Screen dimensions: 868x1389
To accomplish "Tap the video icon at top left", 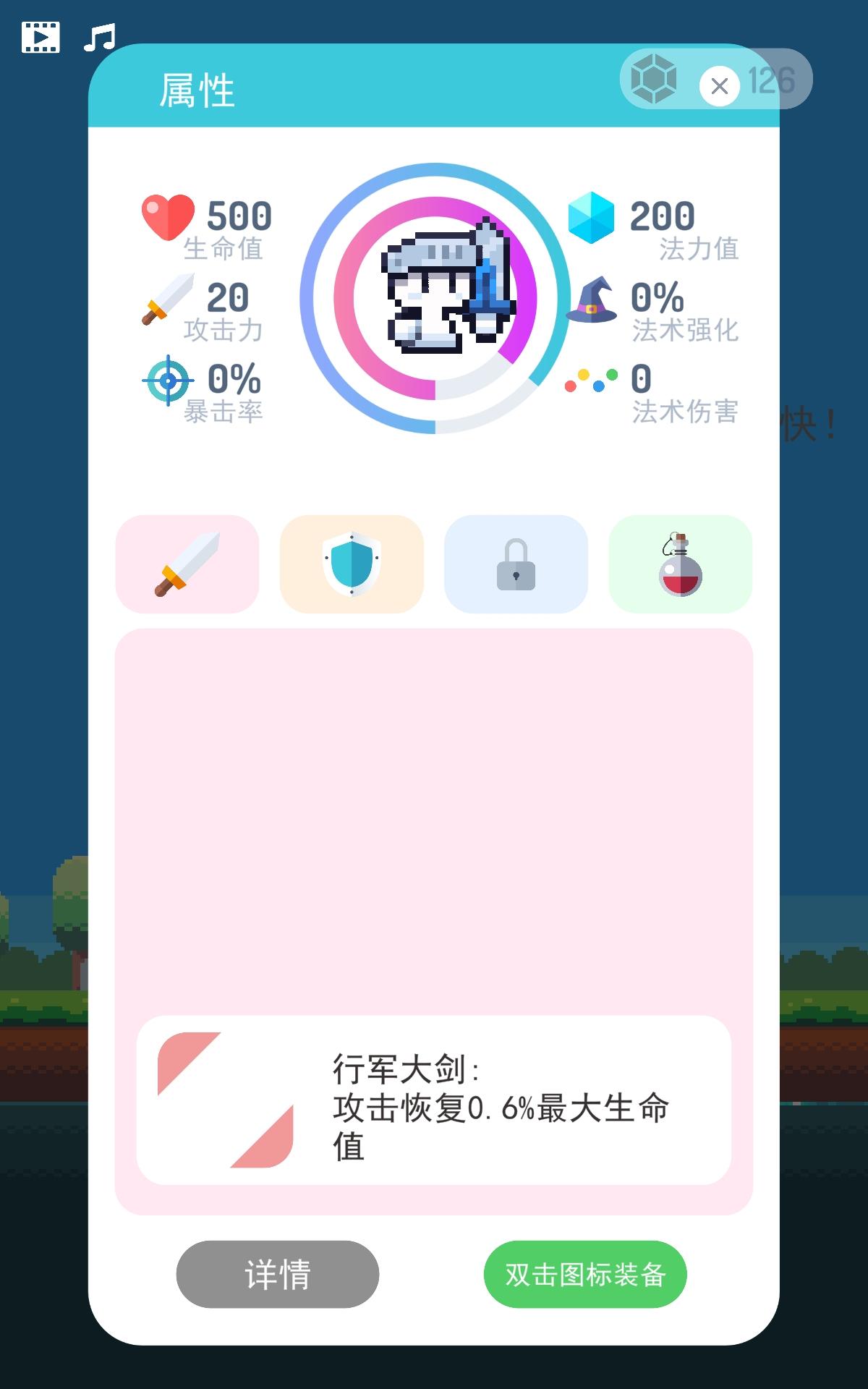I will tap(41, 37).
